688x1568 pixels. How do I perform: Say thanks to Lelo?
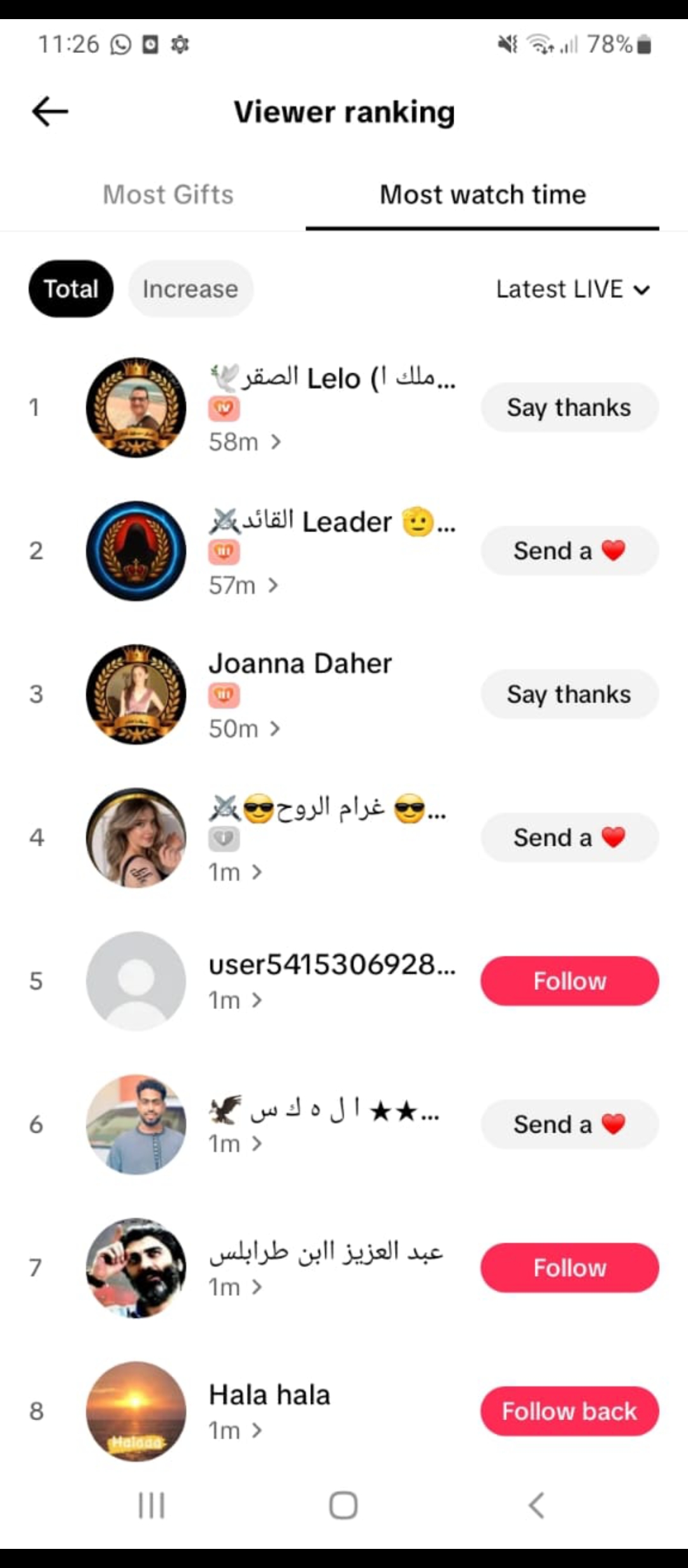(569, 407)
